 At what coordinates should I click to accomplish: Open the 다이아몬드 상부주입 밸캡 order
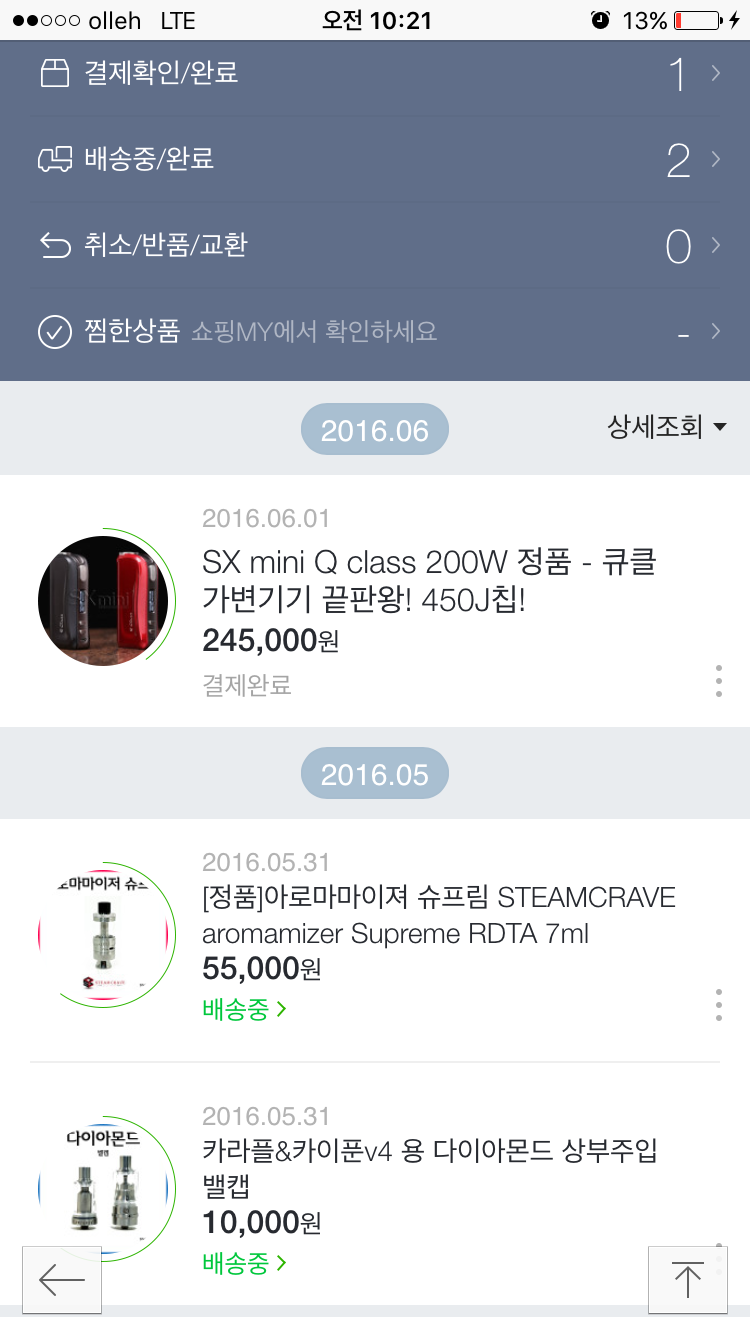tap(430, 1168)
